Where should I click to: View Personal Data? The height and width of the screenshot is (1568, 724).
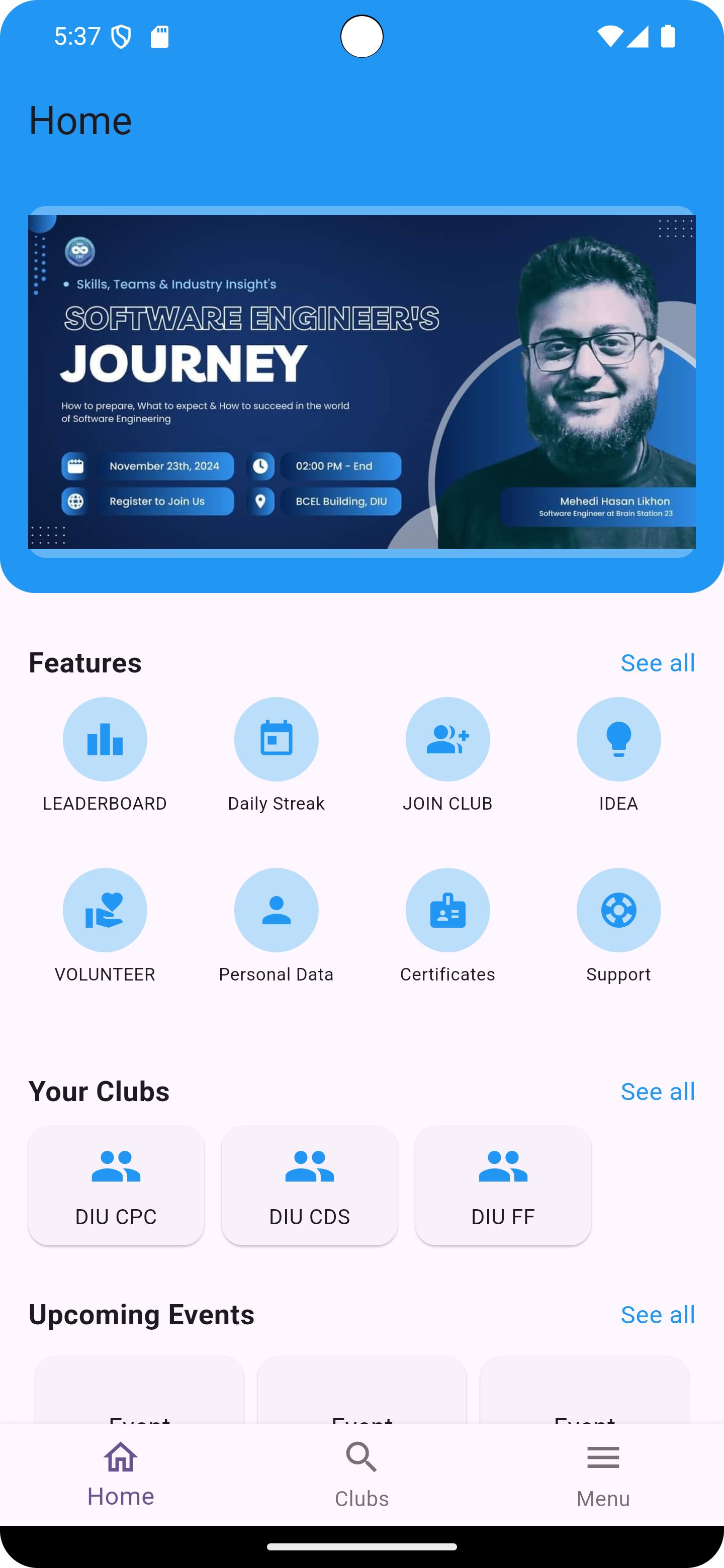(277, 926)
